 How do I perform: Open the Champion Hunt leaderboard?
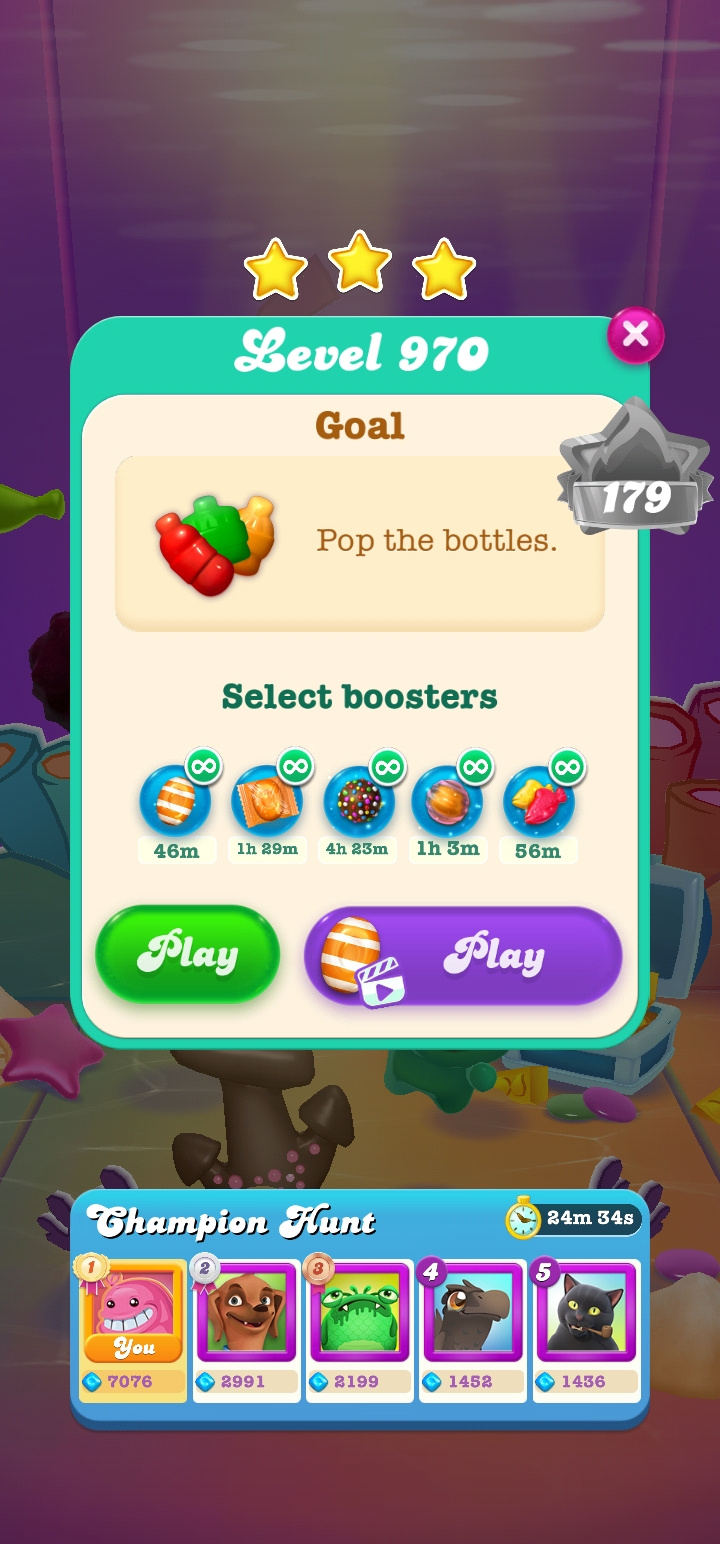232,1222
